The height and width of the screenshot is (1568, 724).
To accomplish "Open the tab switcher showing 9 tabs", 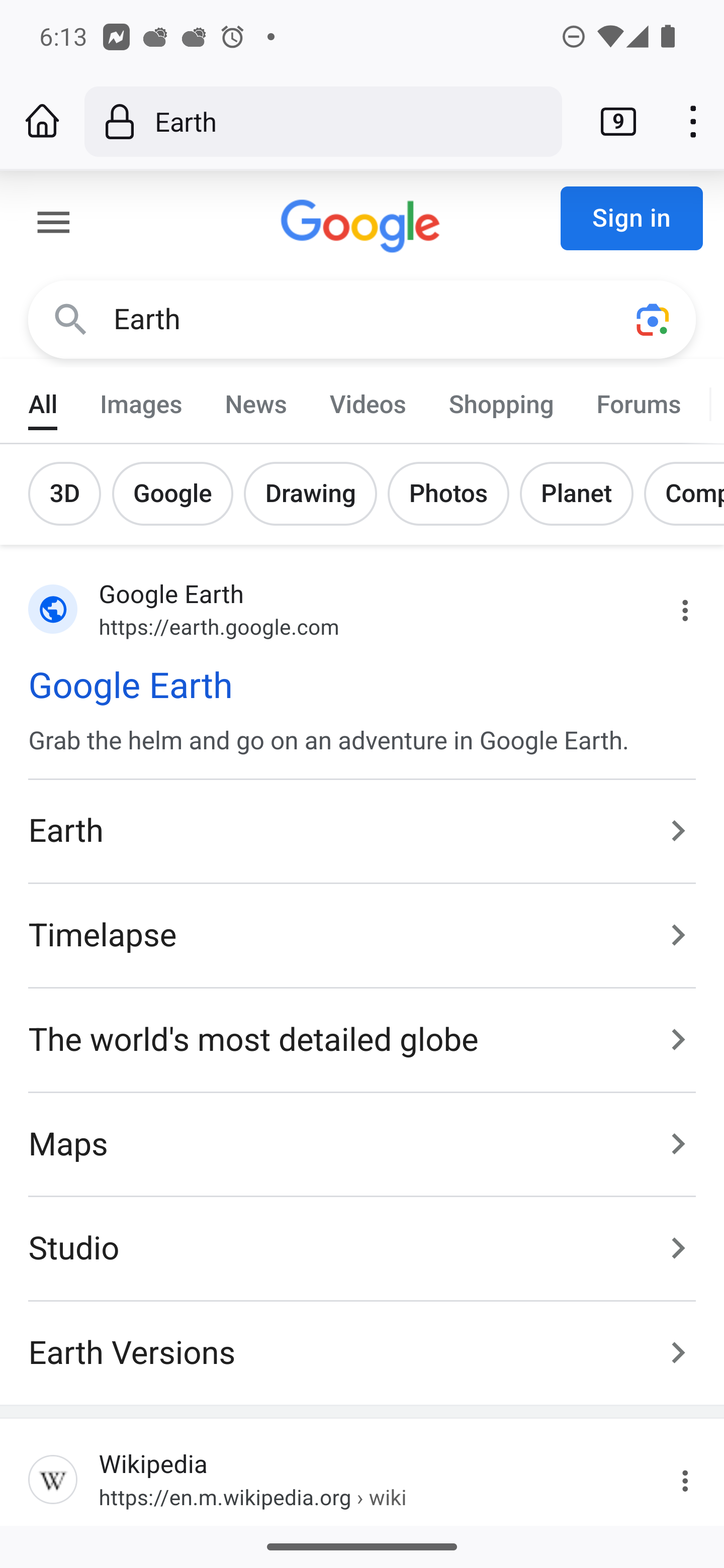I will point(618,121).
